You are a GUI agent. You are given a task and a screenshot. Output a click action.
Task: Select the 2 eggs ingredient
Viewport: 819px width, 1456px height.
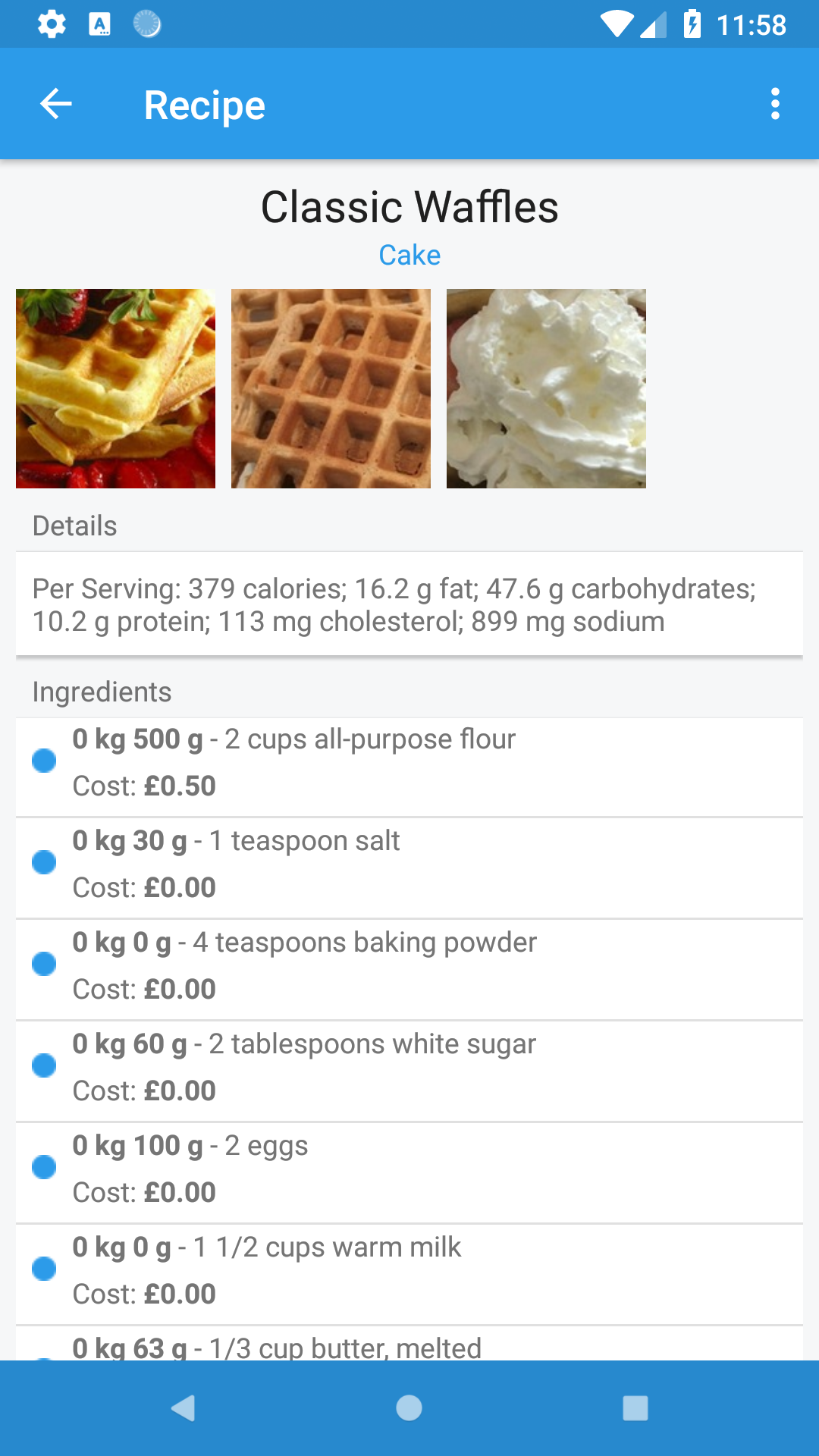[x=409, y=1169]
